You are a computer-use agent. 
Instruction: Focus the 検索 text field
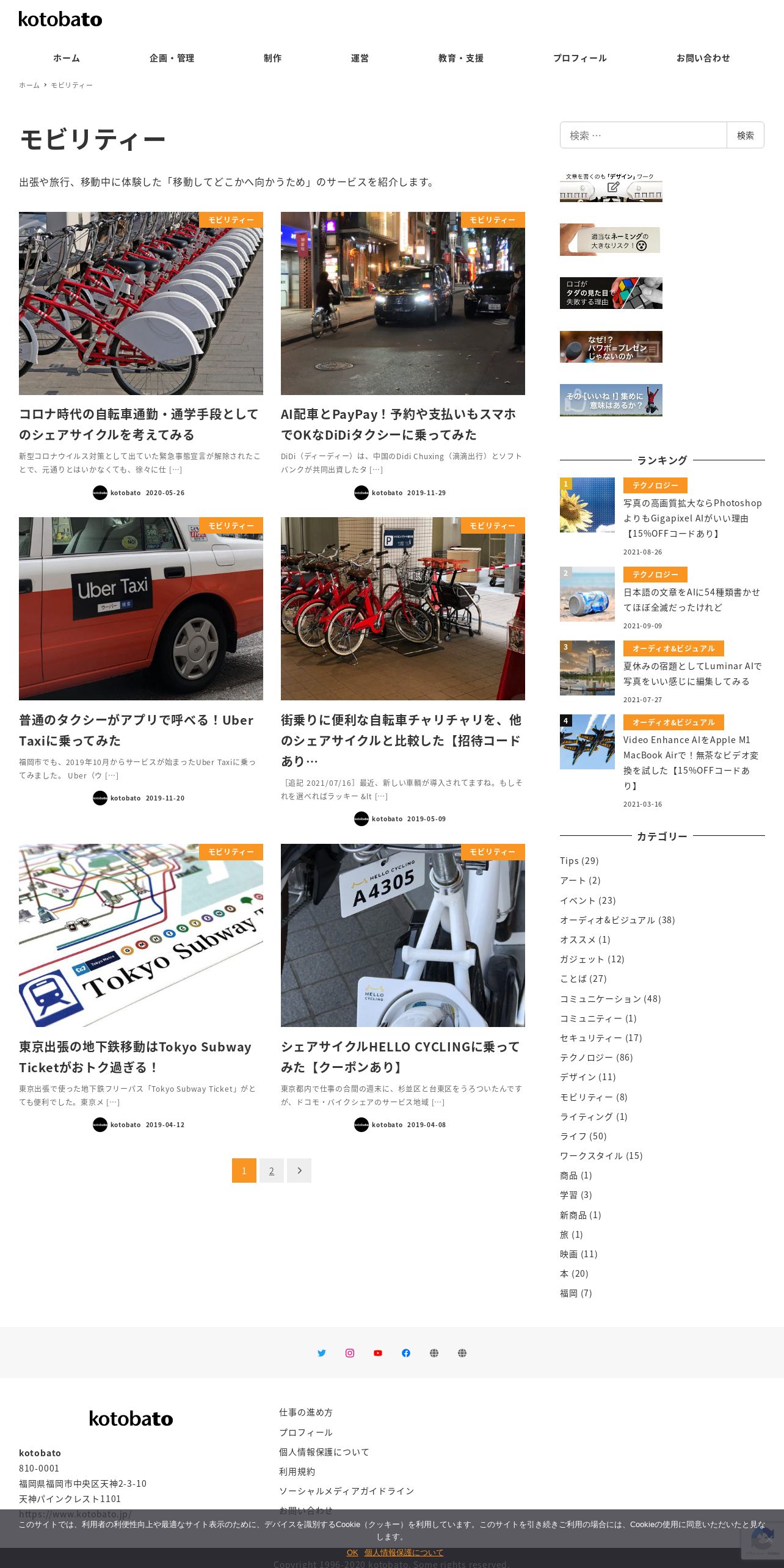point(643,135)
